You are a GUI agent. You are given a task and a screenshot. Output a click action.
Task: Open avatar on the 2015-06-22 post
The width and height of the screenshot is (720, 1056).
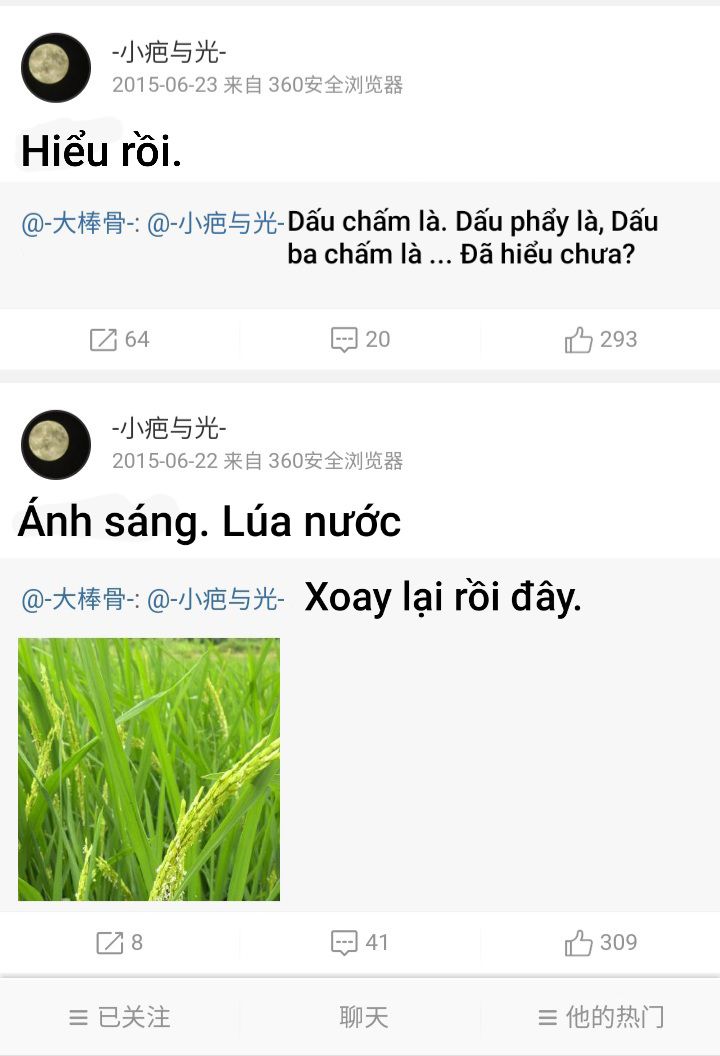(x=56, y=444)
